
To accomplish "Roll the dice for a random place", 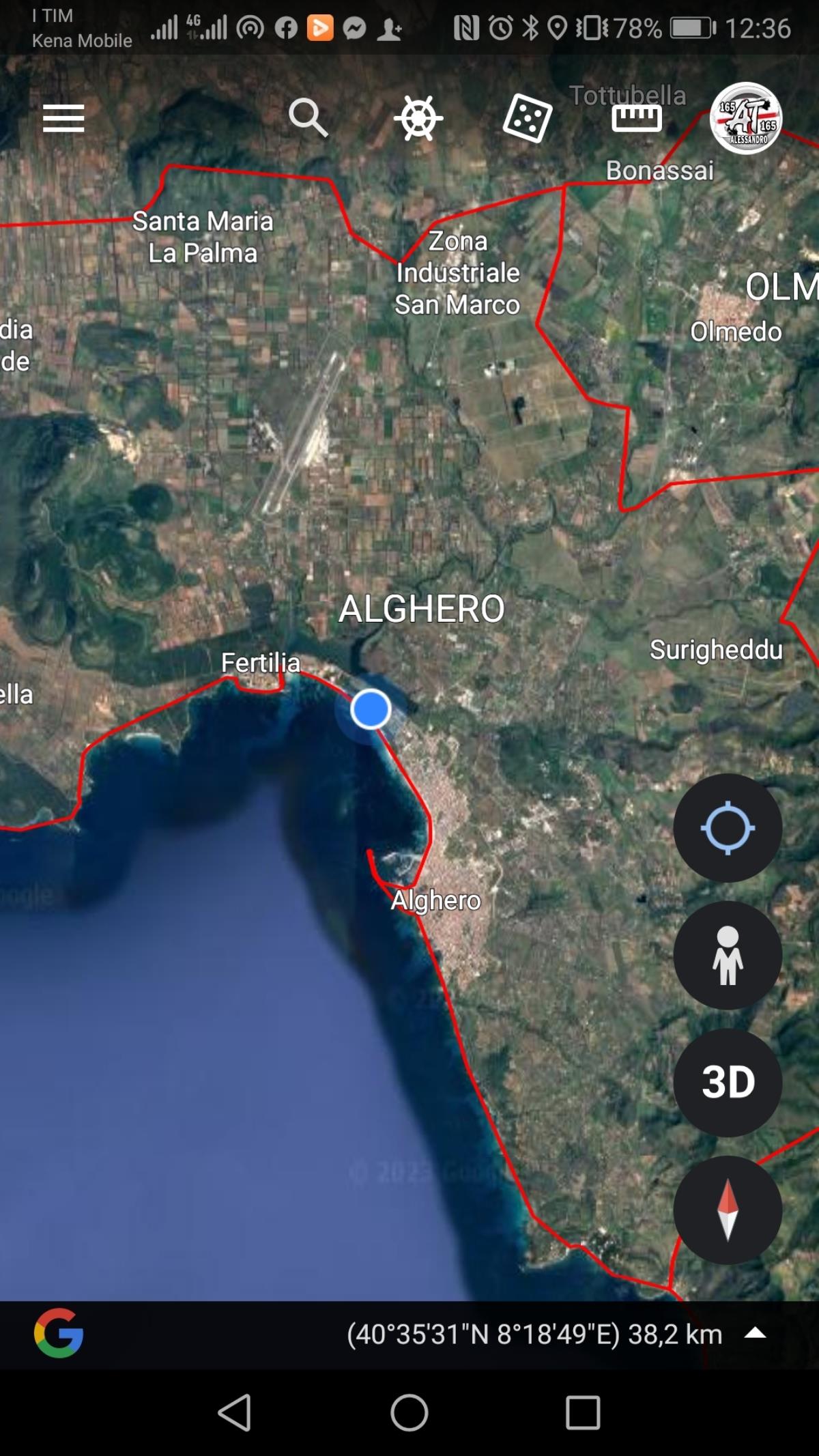I will 527,118.
